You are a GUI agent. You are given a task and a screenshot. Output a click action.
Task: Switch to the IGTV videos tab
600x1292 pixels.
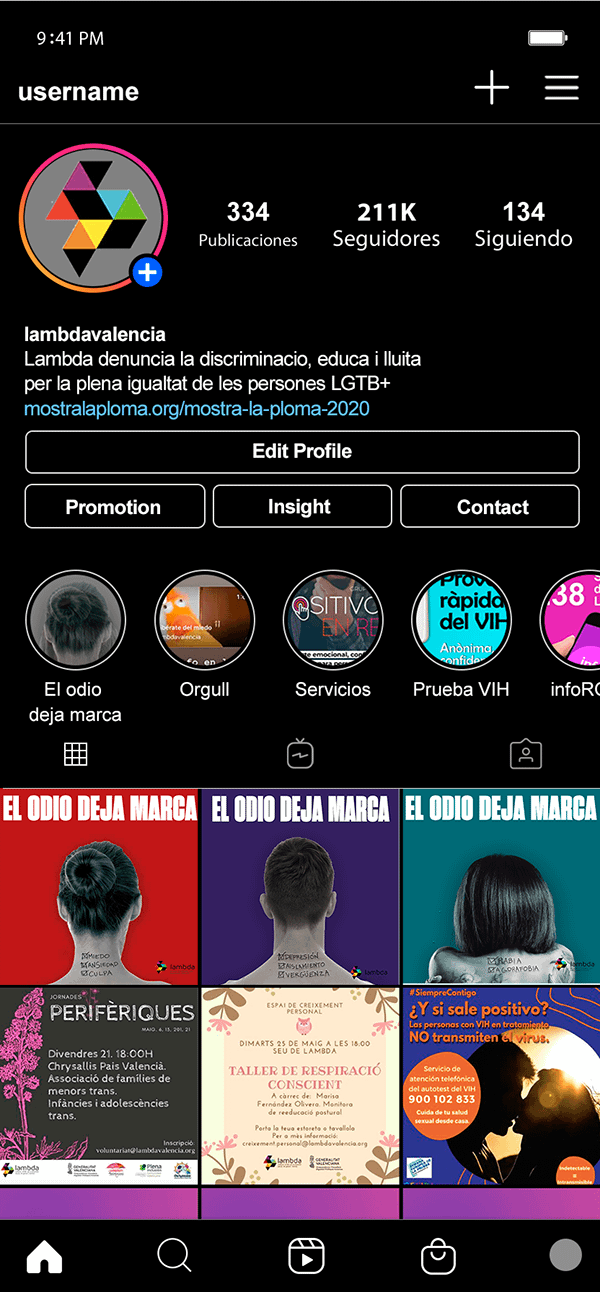point(300,754)
